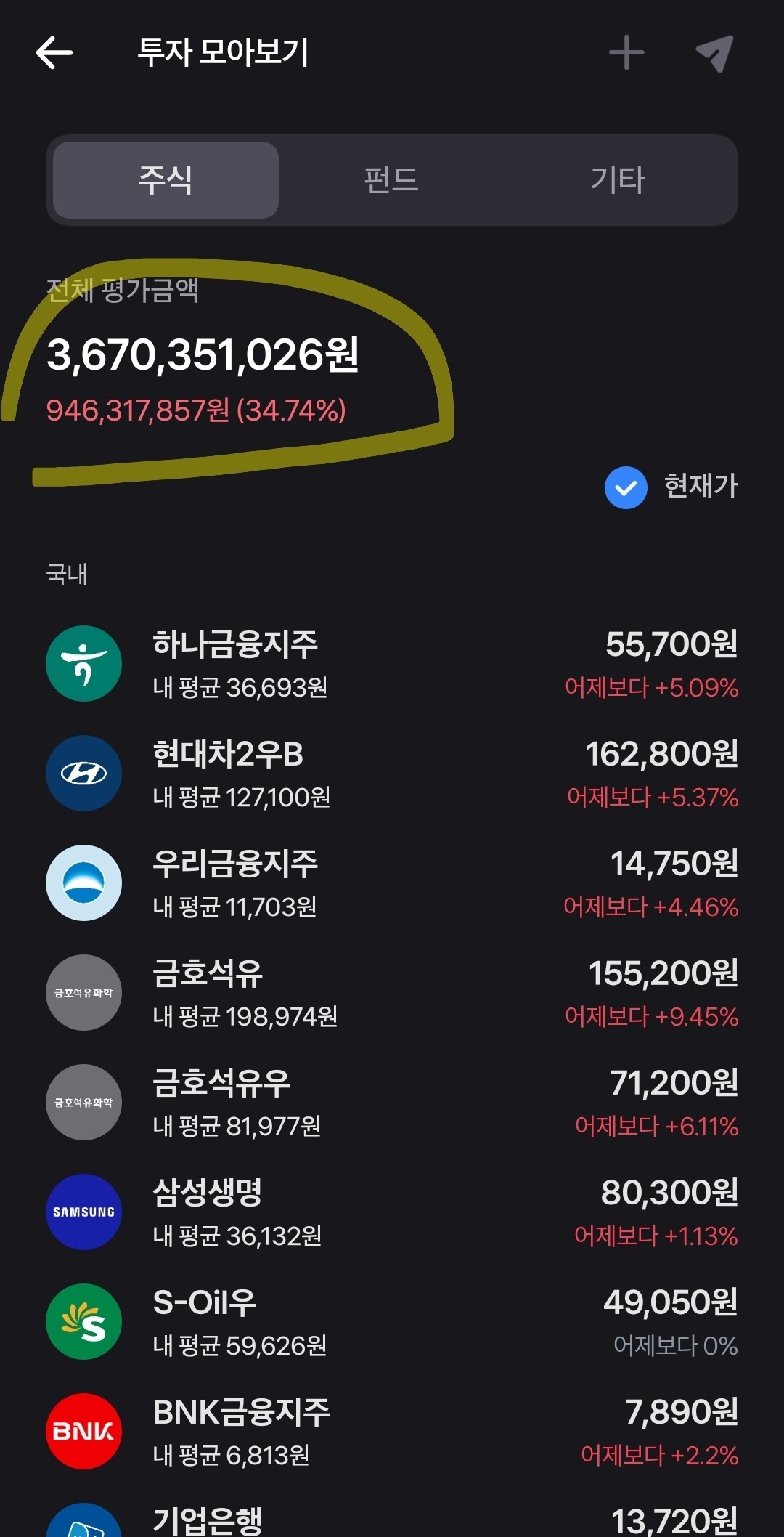Click the Samsung logo next to 삼성생명
Screen dimensions: 784x1537
point(83,1212)
